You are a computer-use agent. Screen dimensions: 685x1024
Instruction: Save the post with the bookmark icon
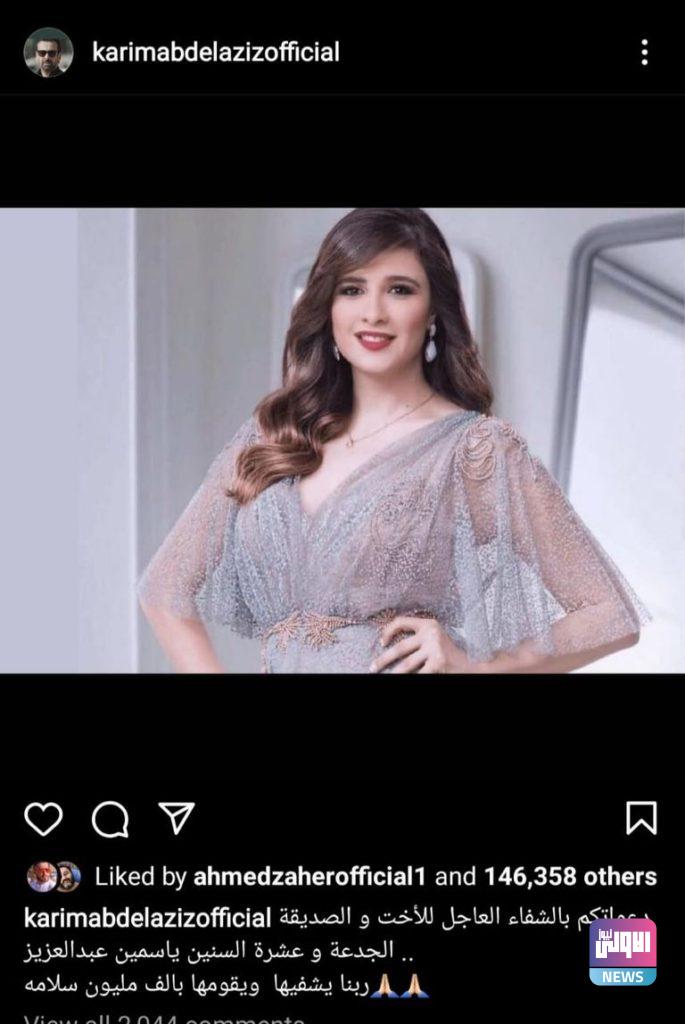[641, 817]
